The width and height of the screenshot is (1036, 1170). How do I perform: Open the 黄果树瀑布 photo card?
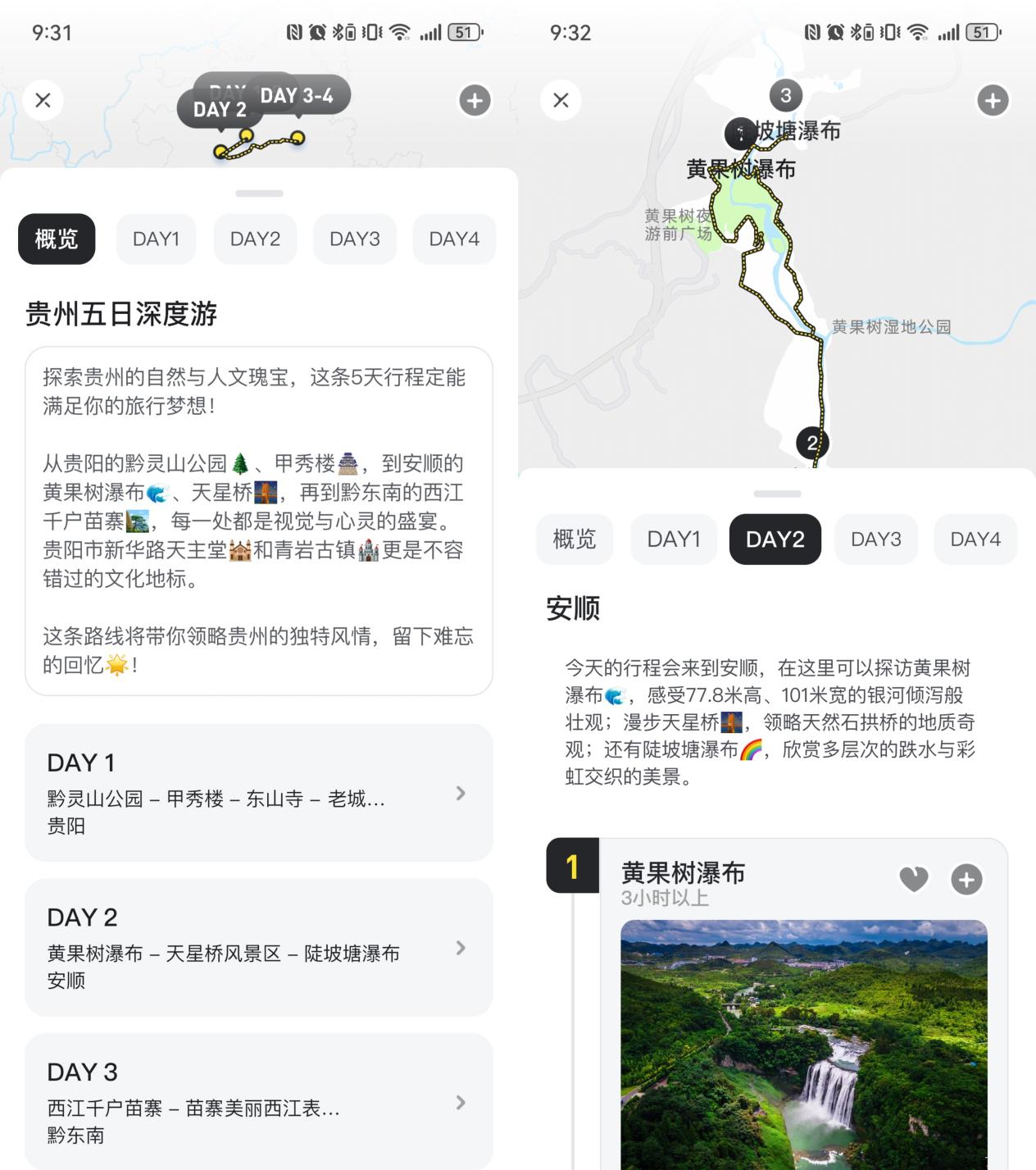pos(803,1041)
